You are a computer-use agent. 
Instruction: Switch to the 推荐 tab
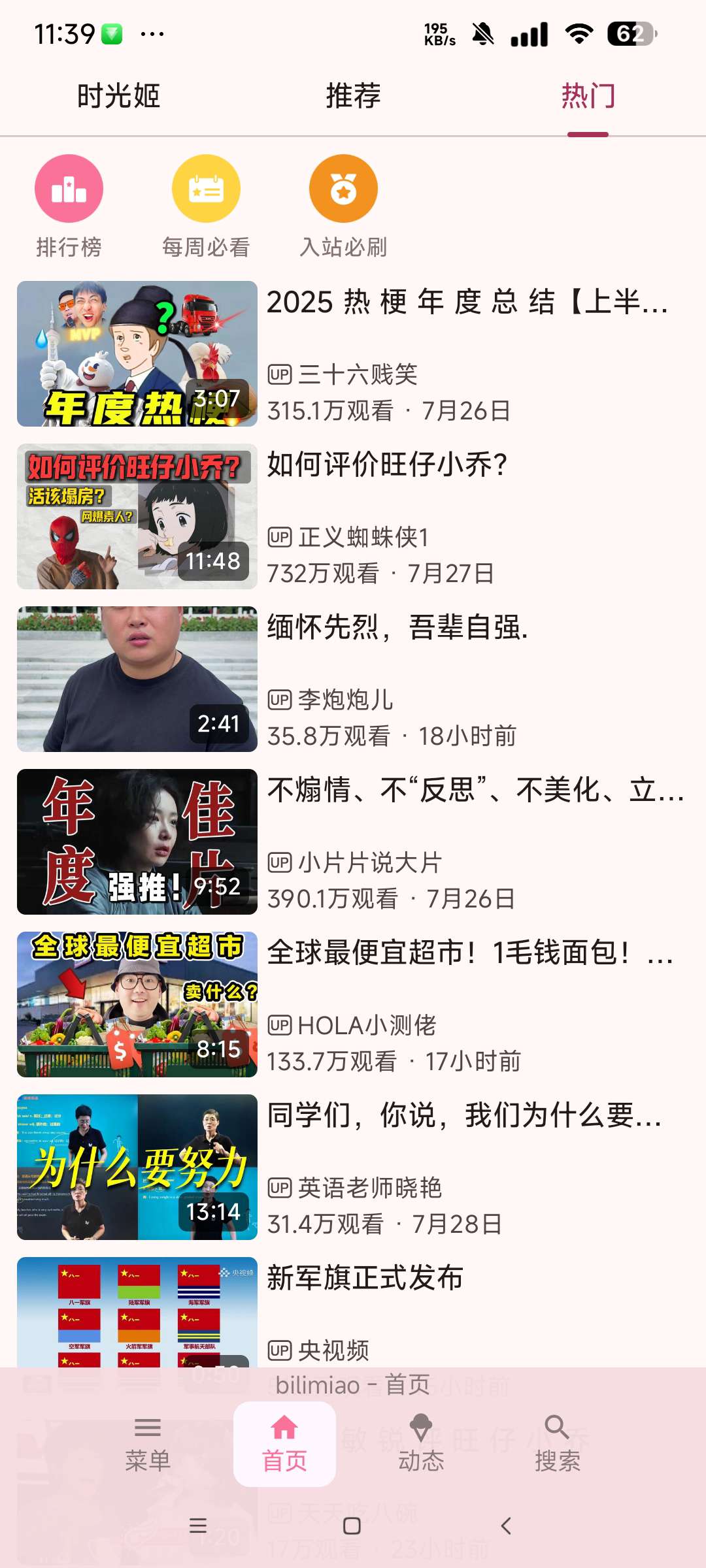tap(353, 97)
